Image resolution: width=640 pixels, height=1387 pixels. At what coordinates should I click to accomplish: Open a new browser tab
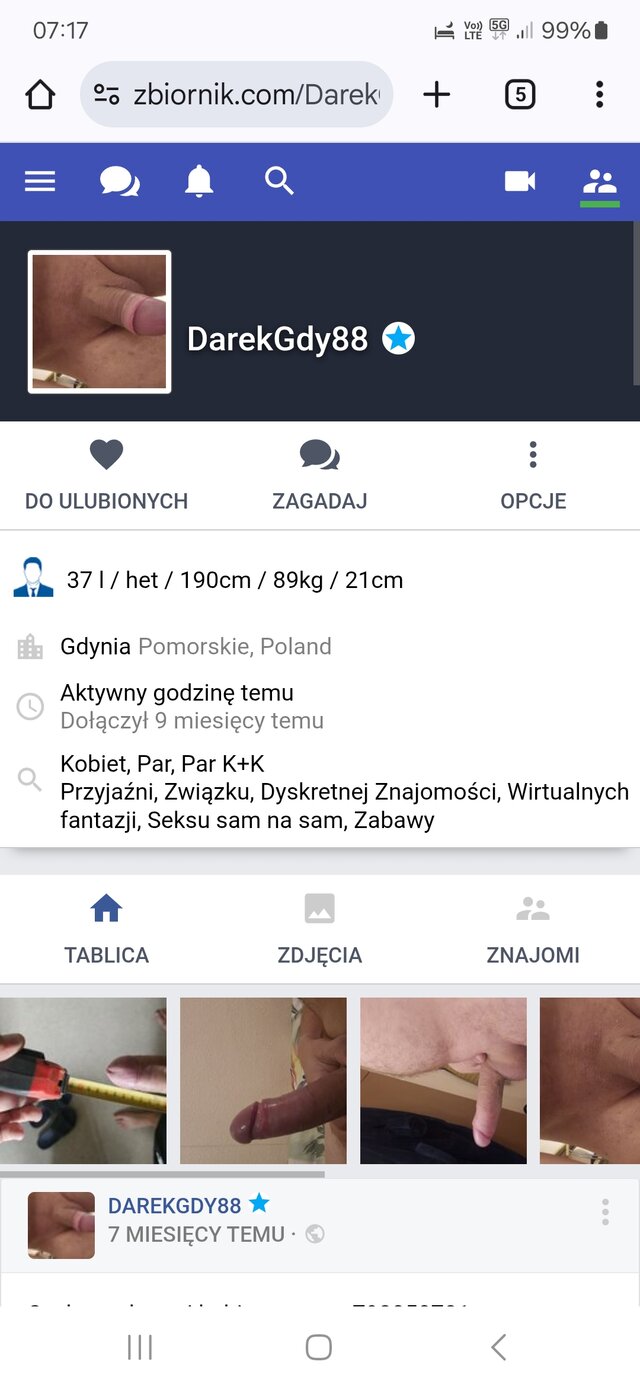tap(437, 95)
